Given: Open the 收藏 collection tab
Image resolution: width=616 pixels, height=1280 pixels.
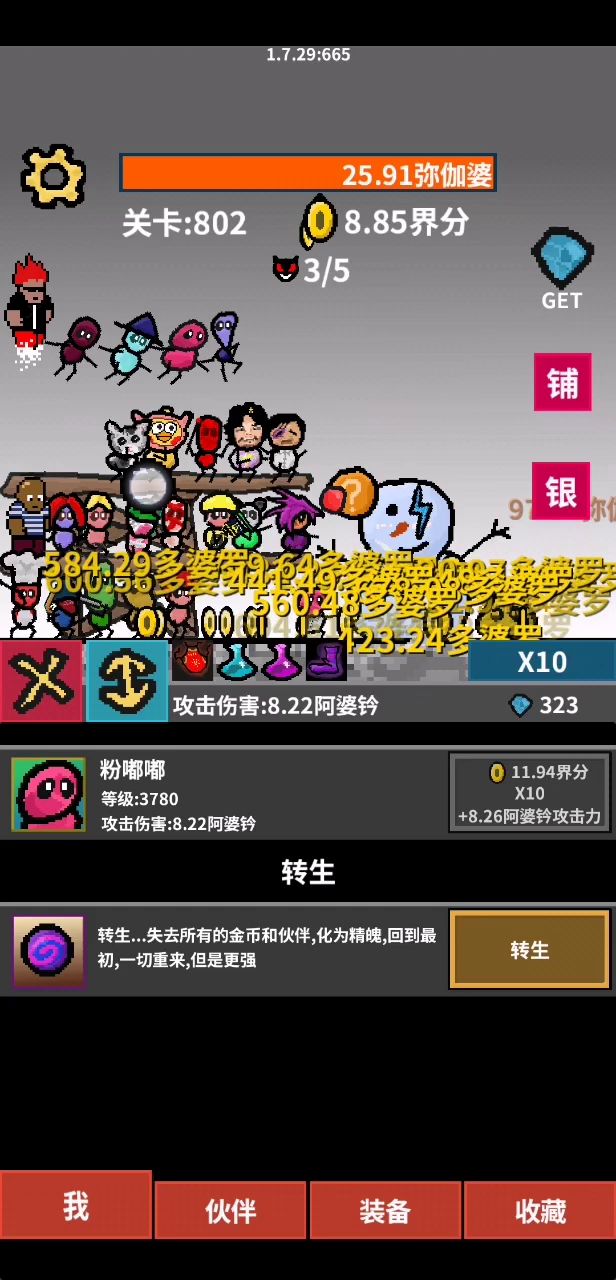Looking at the screenshot, I should click(x=540, y=1210).
